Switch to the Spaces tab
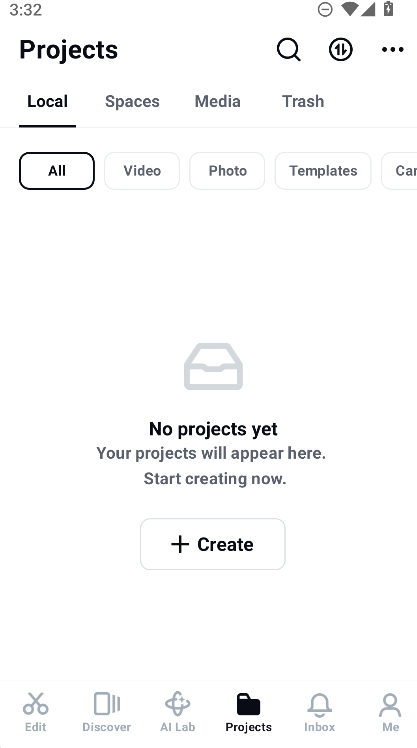This screenshot has height=748, width=417. 132,101
